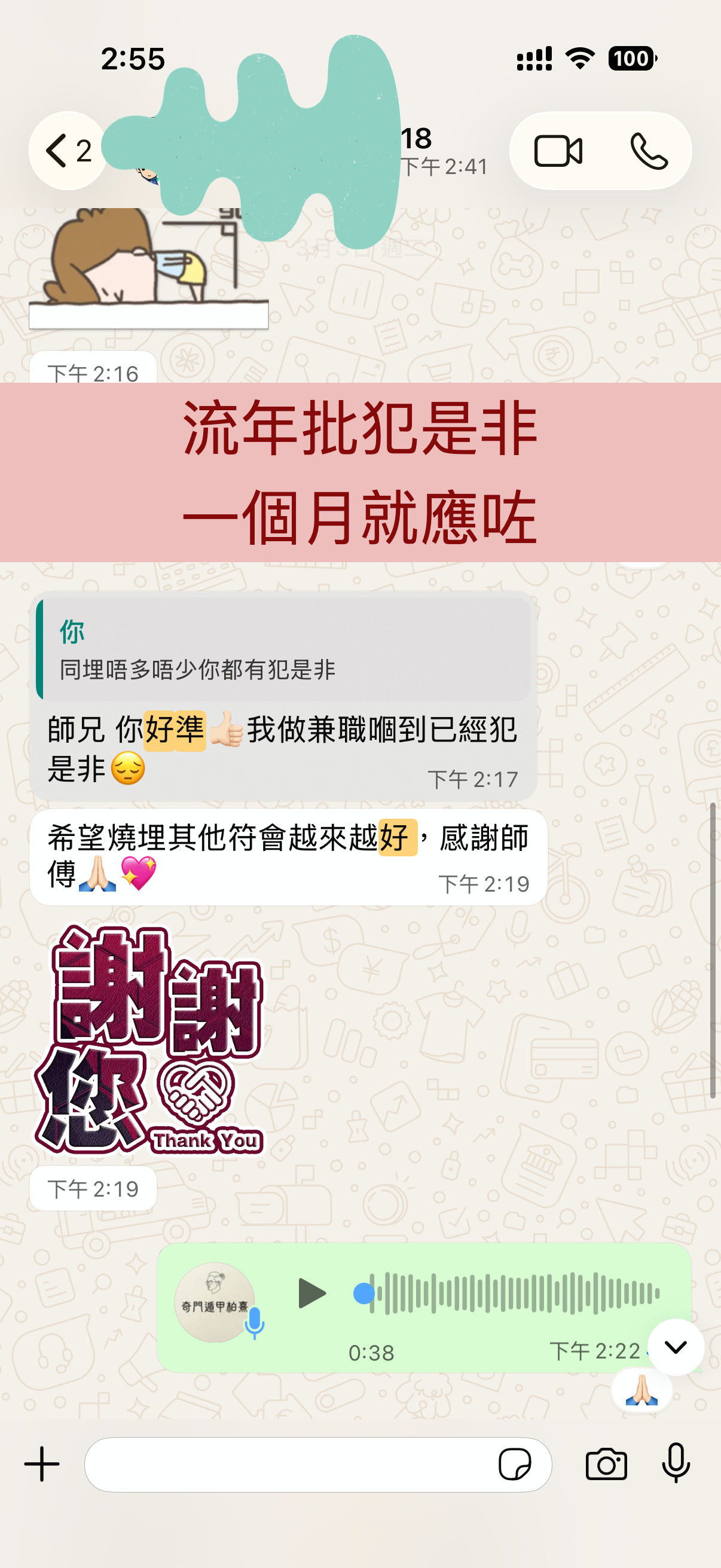Tap the microphone to record a voice message
Viewport: 721px width, 1568px height.
click(x=676, y=1463)
